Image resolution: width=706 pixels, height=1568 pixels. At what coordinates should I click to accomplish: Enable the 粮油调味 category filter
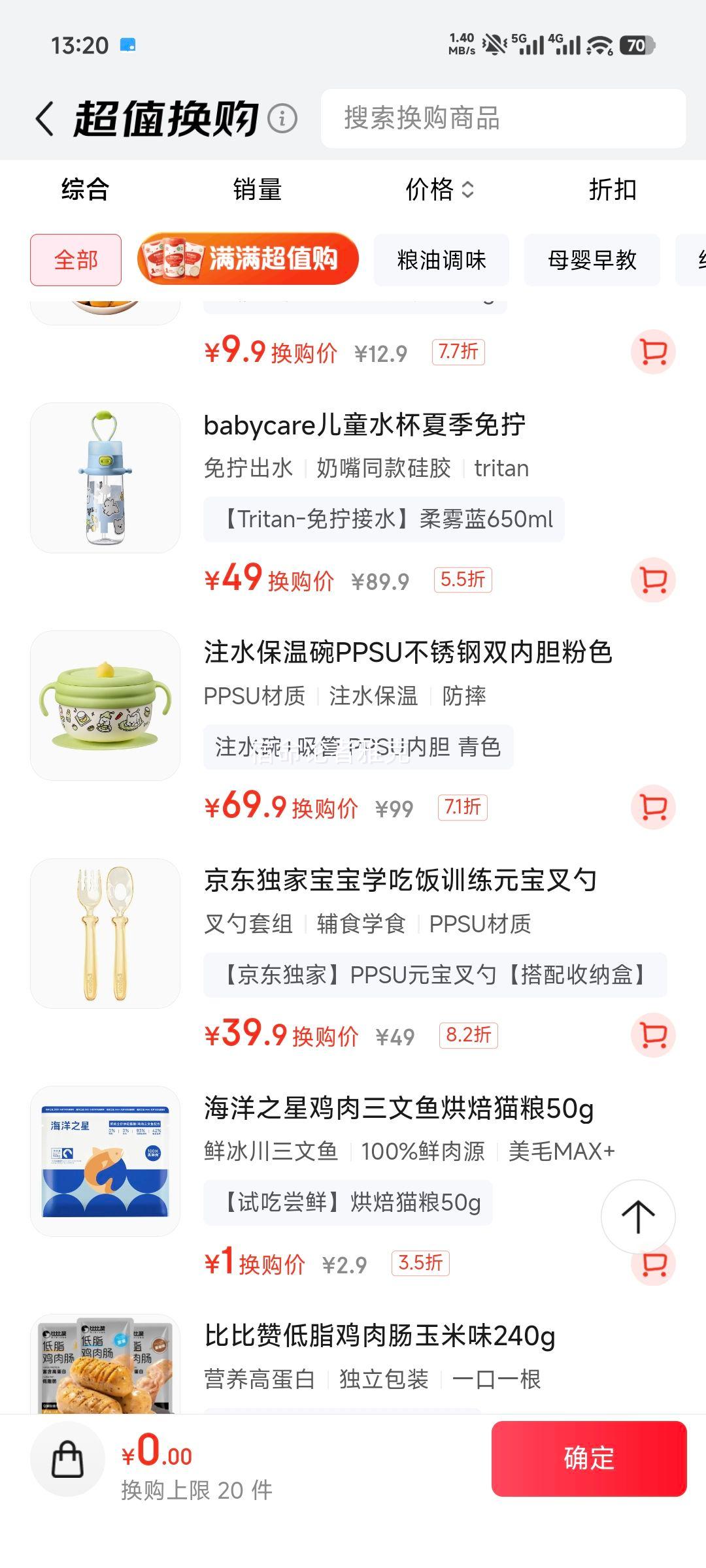click(x=441, y=259)
